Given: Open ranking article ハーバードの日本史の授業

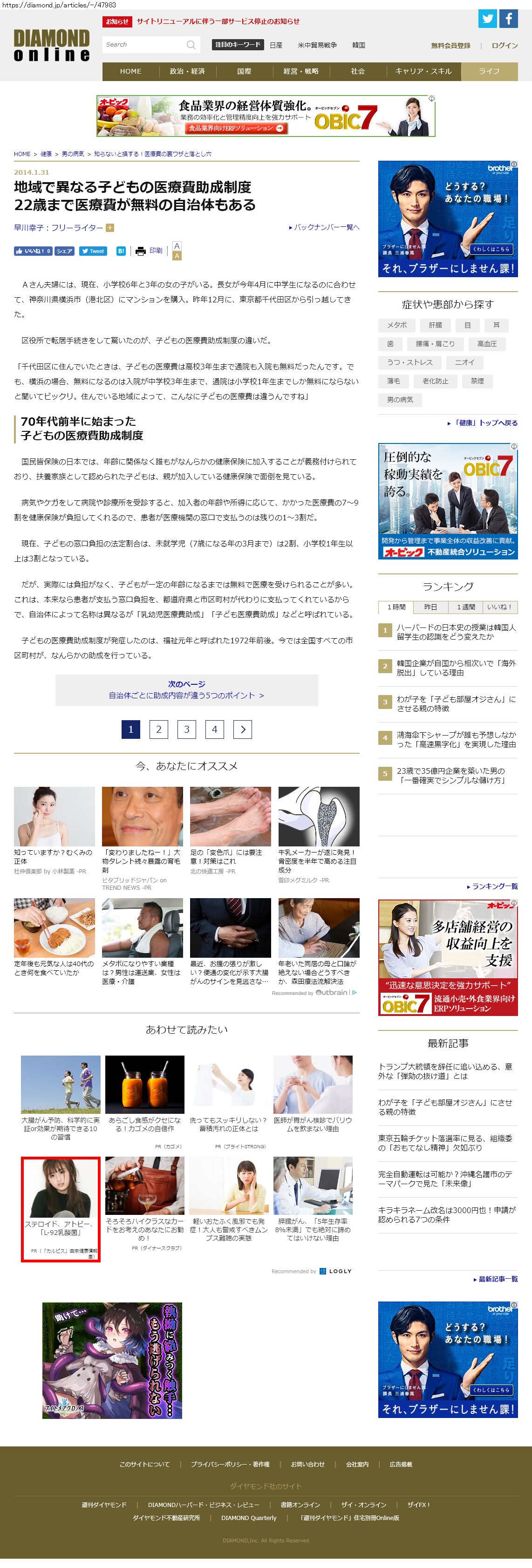Looking at the screenshot, I should click(455, 632).
